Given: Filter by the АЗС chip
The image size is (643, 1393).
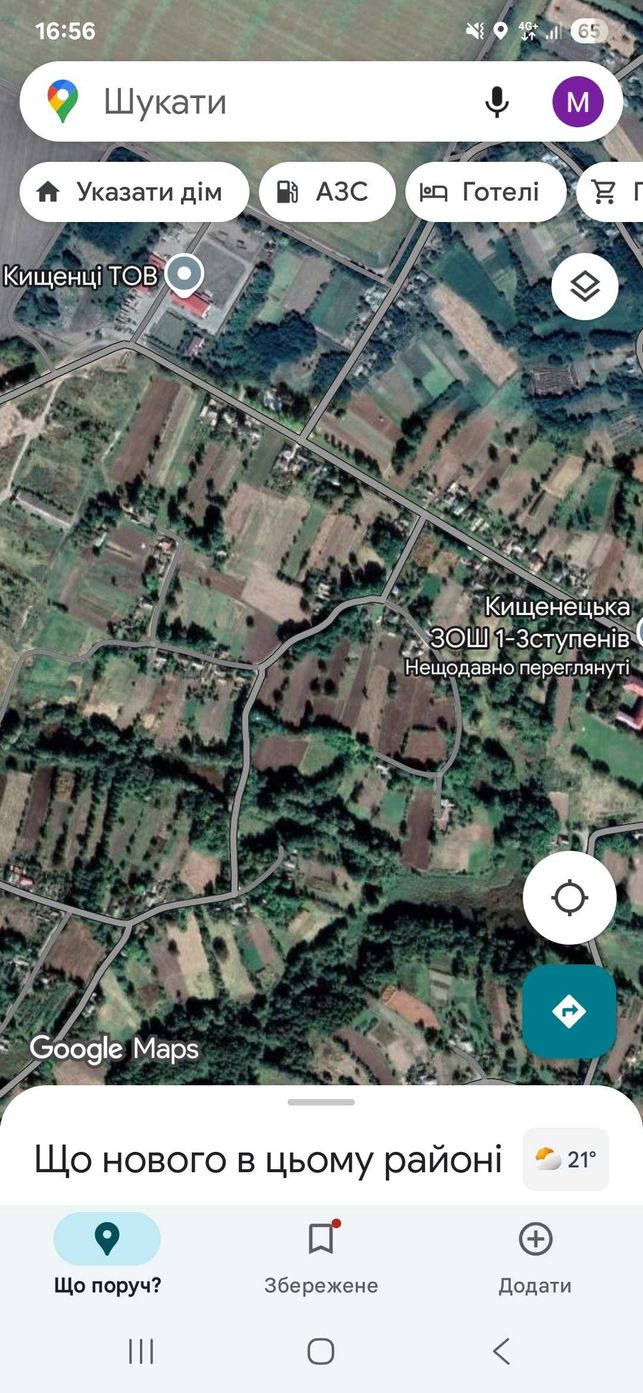Looking at the screenshot, I should coord(327,192).
